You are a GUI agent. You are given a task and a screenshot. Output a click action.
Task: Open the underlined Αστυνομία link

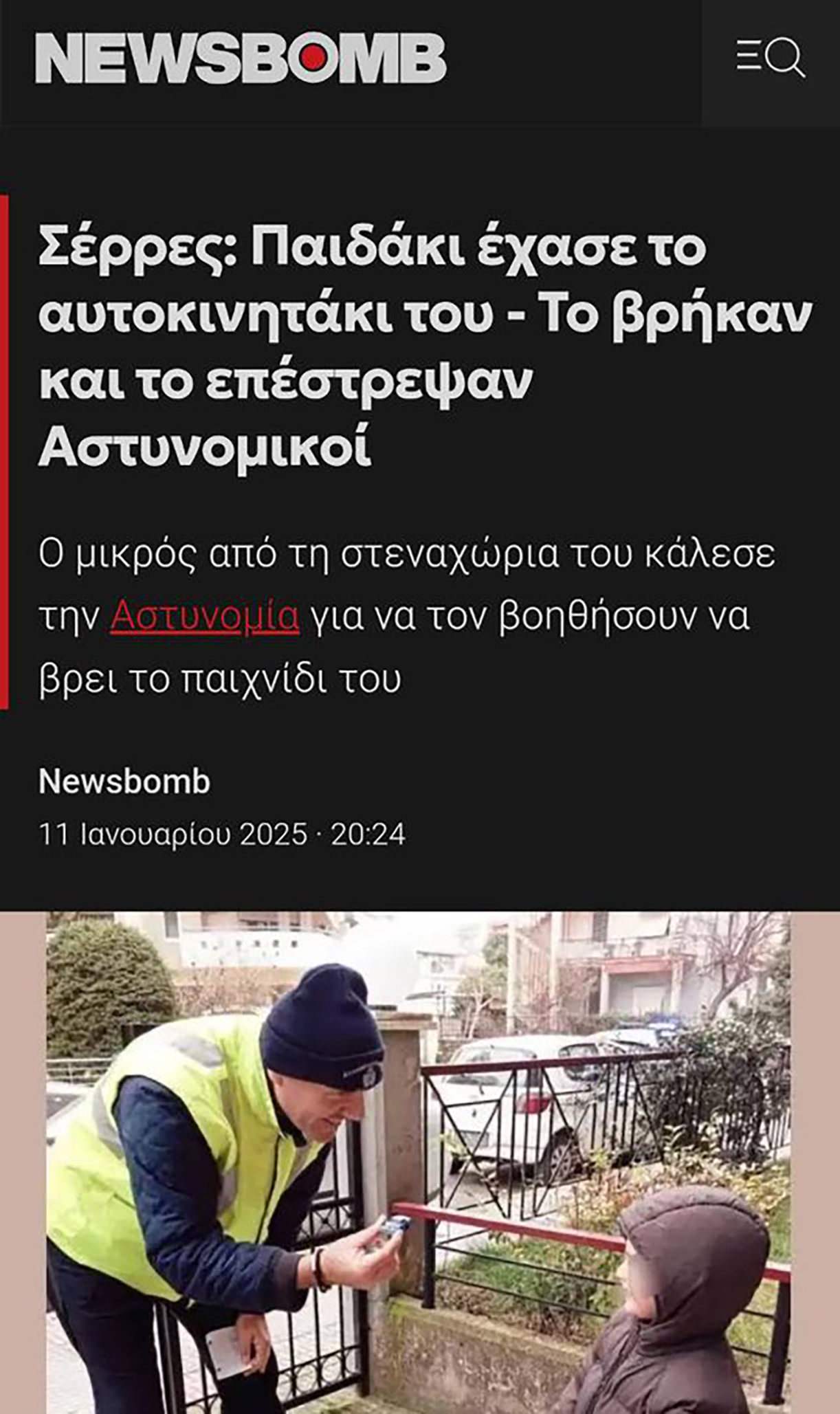click(x=204, y=616)
